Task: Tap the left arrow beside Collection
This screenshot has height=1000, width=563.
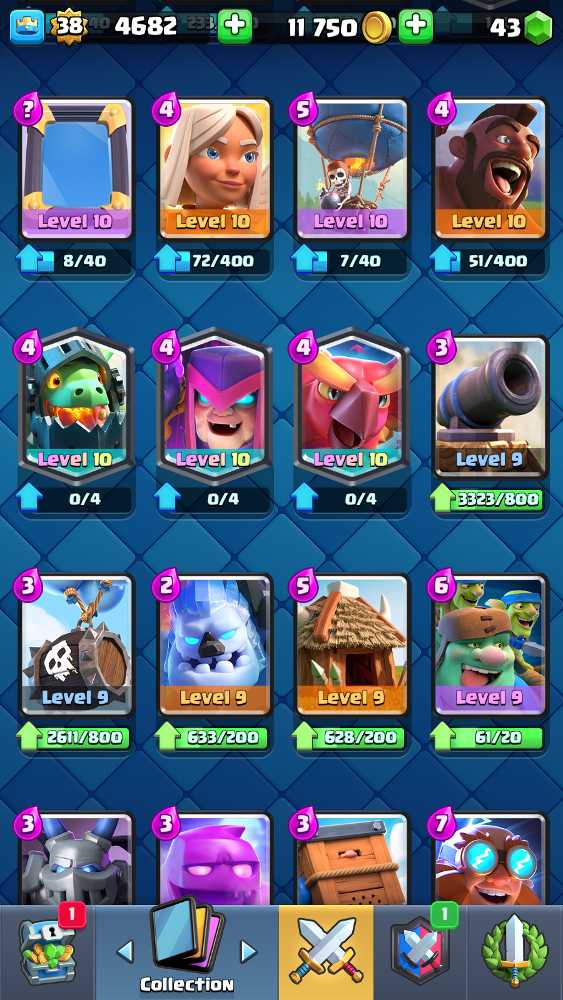Action: tap(126, 952)
